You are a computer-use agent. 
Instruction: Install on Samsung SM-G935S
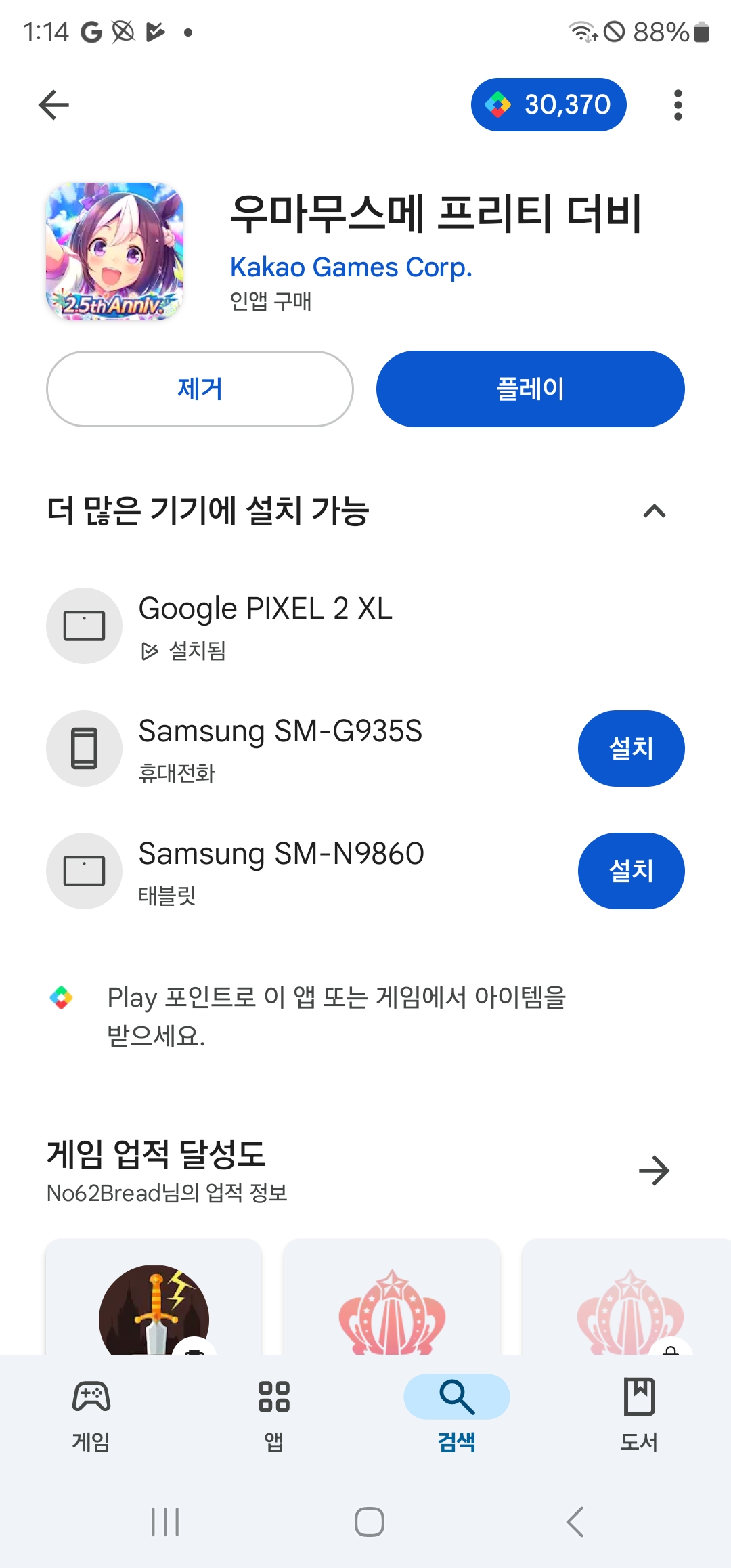coord(631,748)
